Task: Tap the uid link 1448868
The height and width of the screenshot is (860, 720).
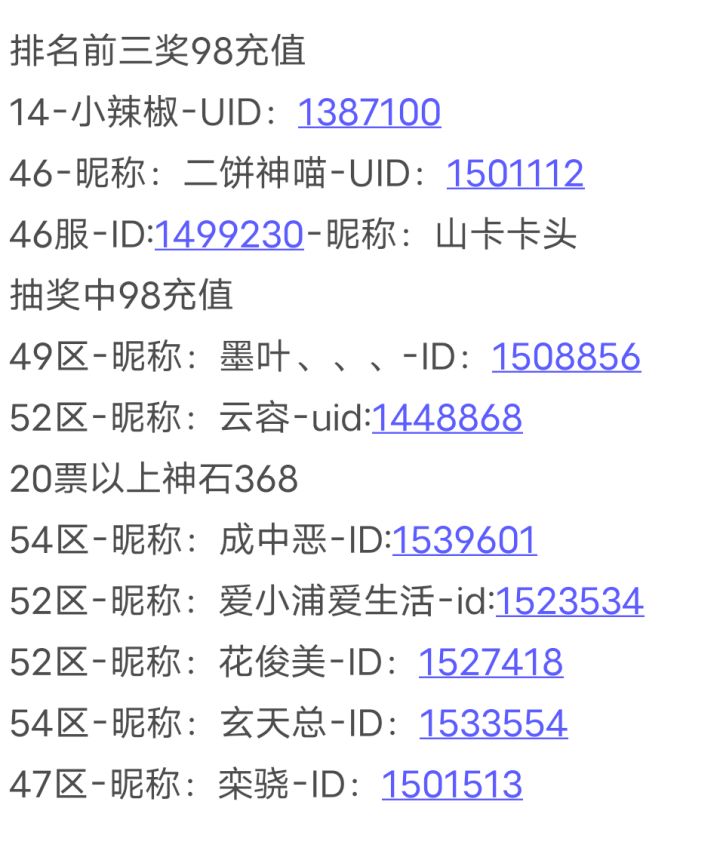Action: pyautogui.click(x=447, y=418)
